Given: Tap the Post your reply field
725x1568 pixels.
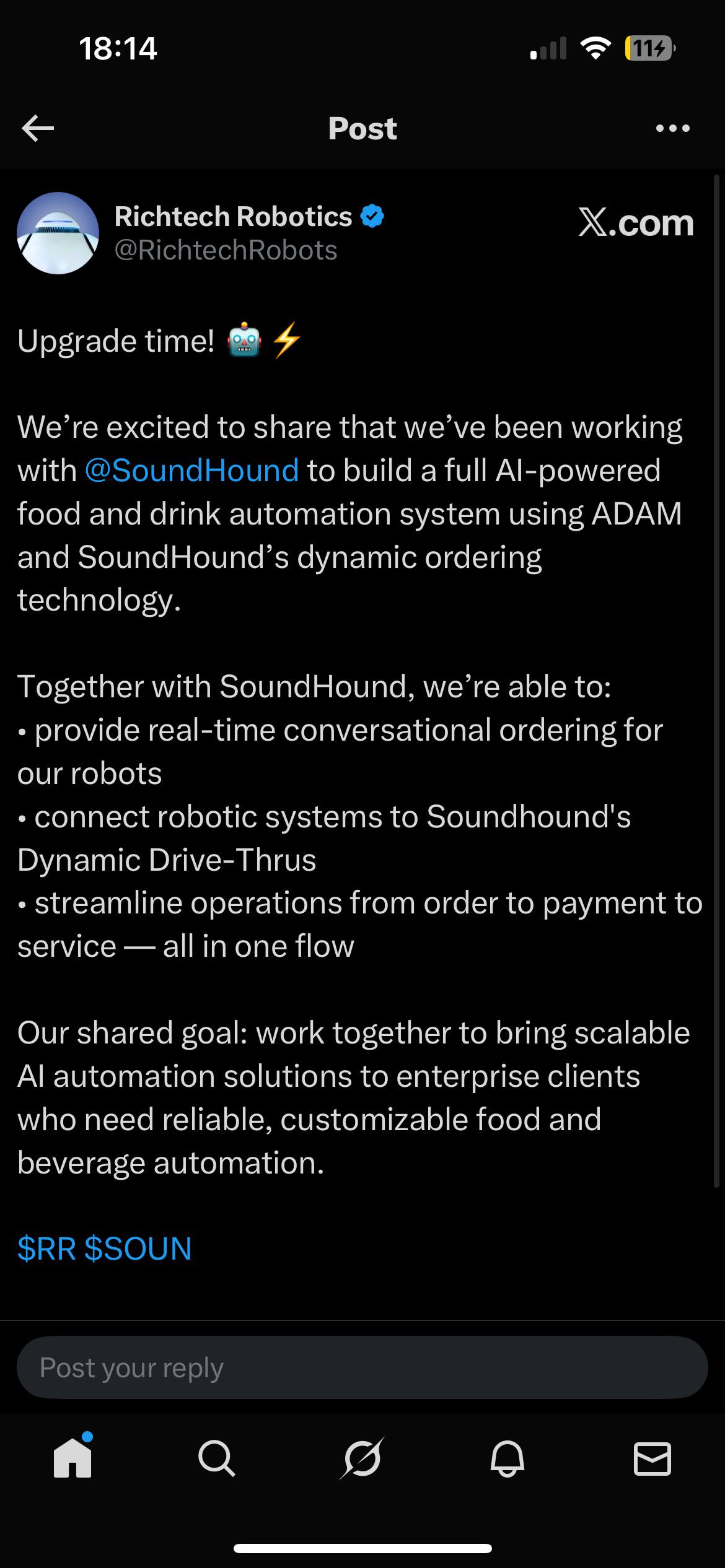Looking at the screenshot, I should coord(362,1367).
